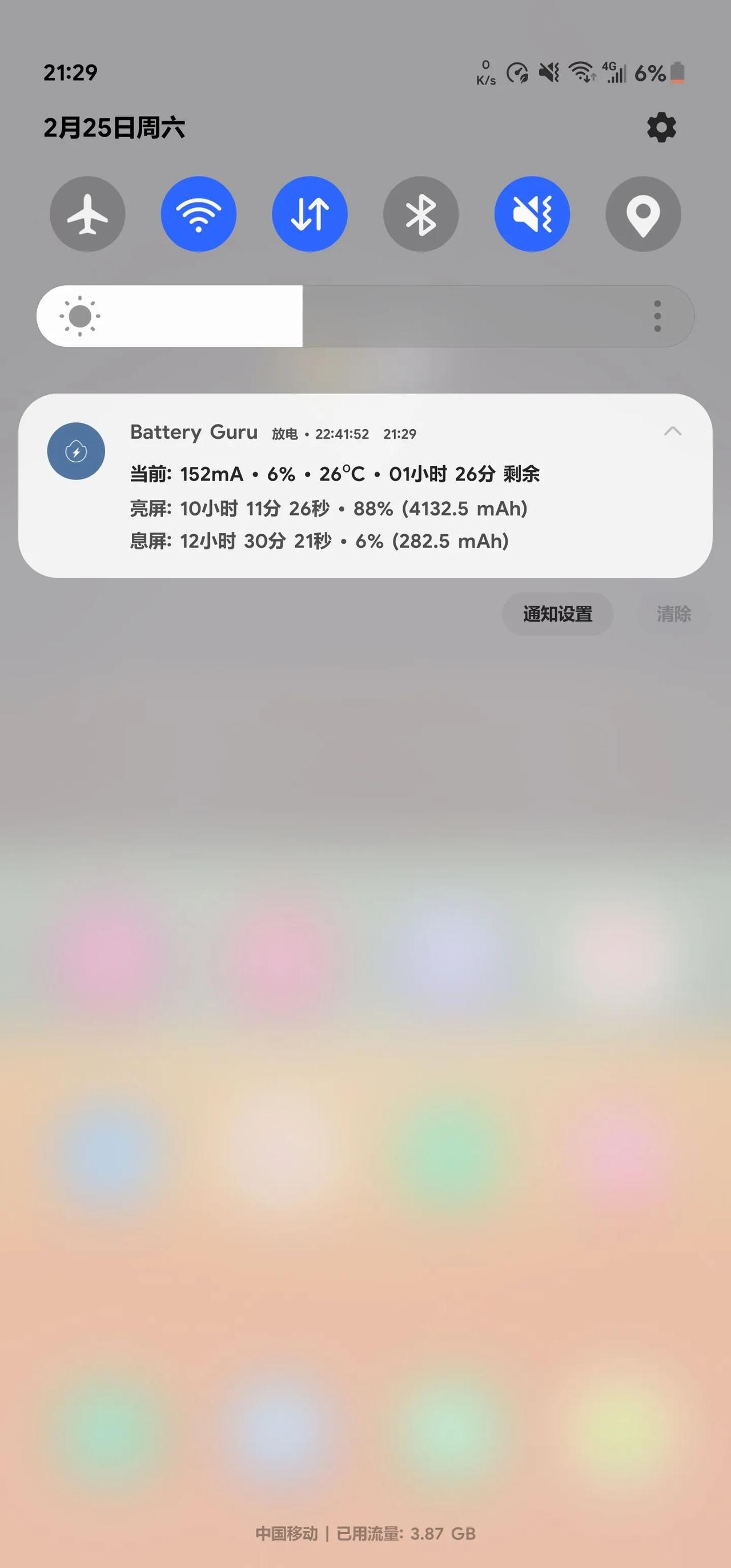Disable mobile data
Screen dimensions: 731x1568
tap(310, 214)
